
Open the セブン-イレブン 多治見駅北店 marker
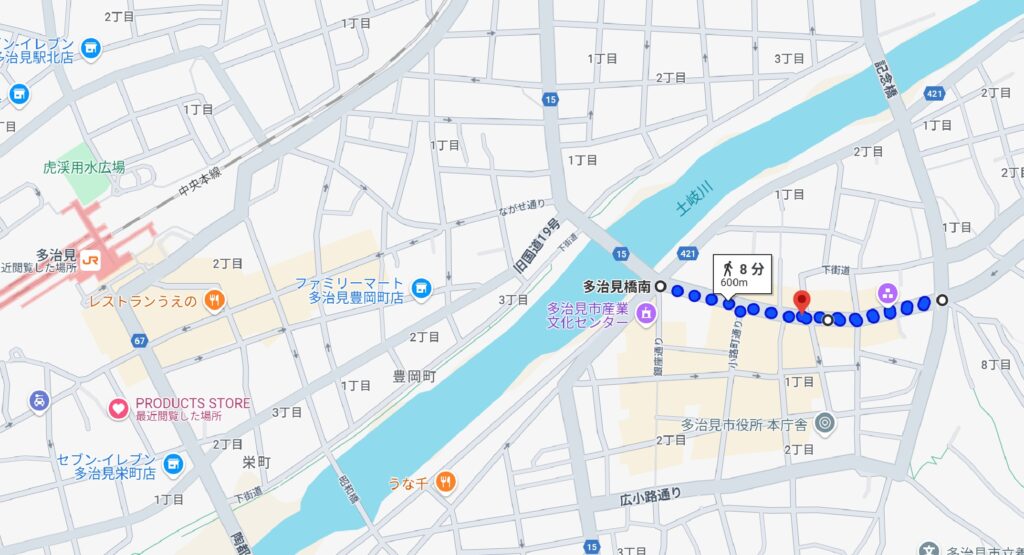91,48
